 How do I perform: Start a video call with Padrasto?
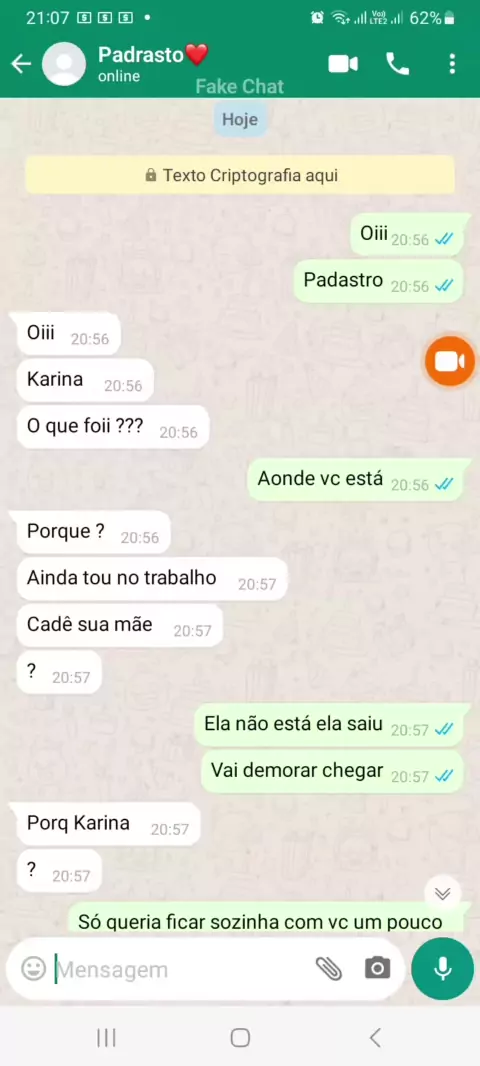pyautogui.click(x=343, y=64)
